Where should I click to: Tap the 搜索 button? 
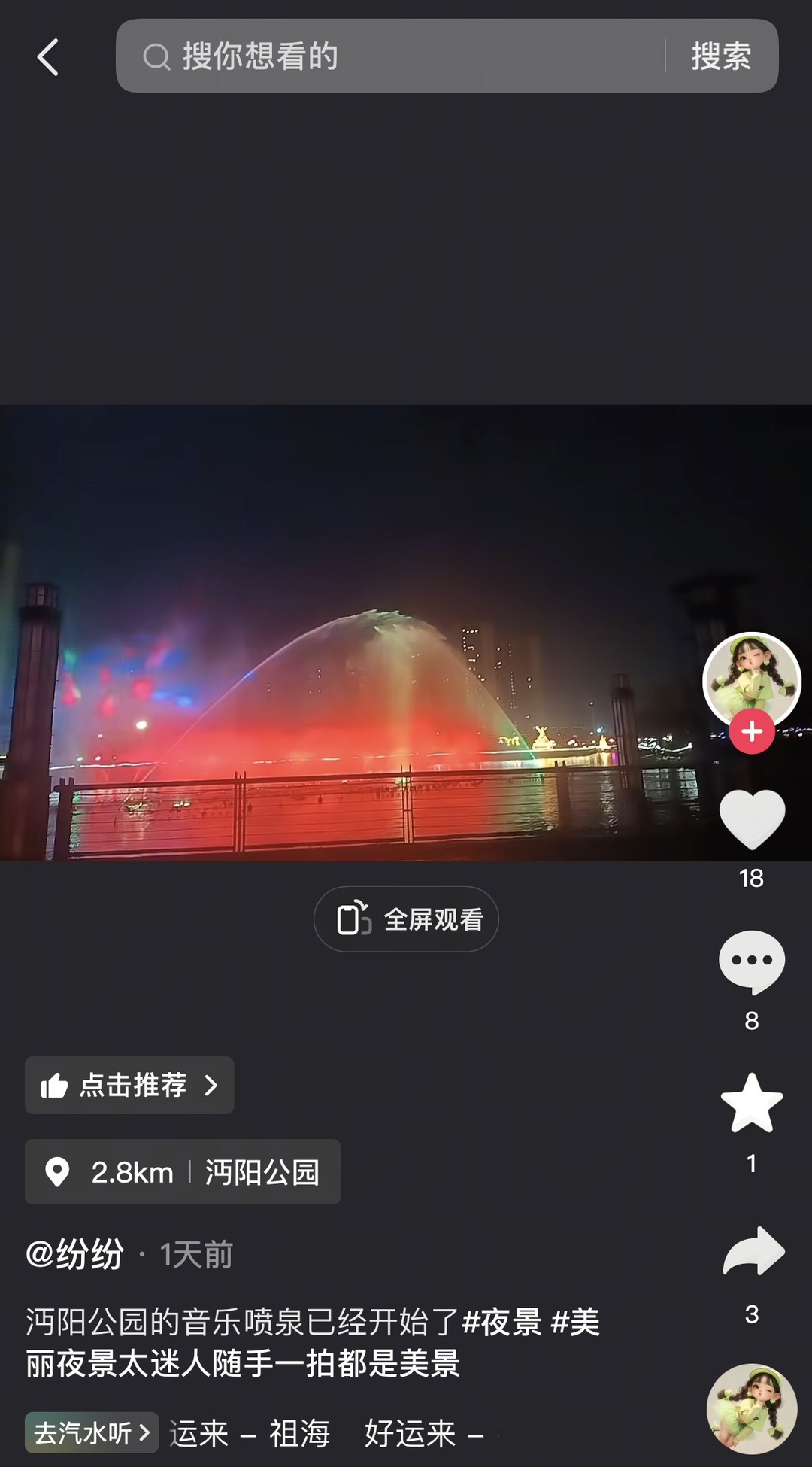point(721,56)
